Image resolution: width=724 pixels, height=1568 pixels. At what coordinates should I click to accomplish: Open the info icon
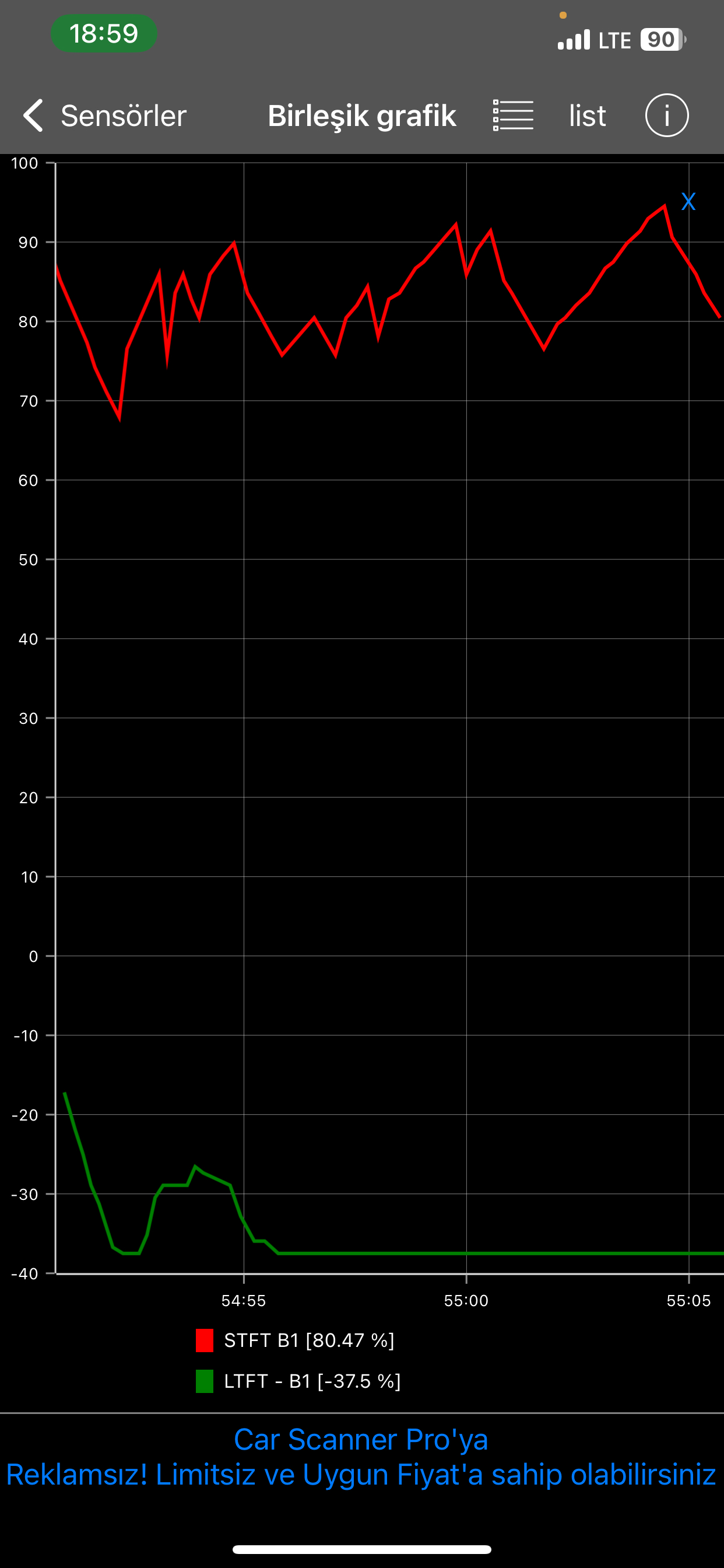[667, 116]
